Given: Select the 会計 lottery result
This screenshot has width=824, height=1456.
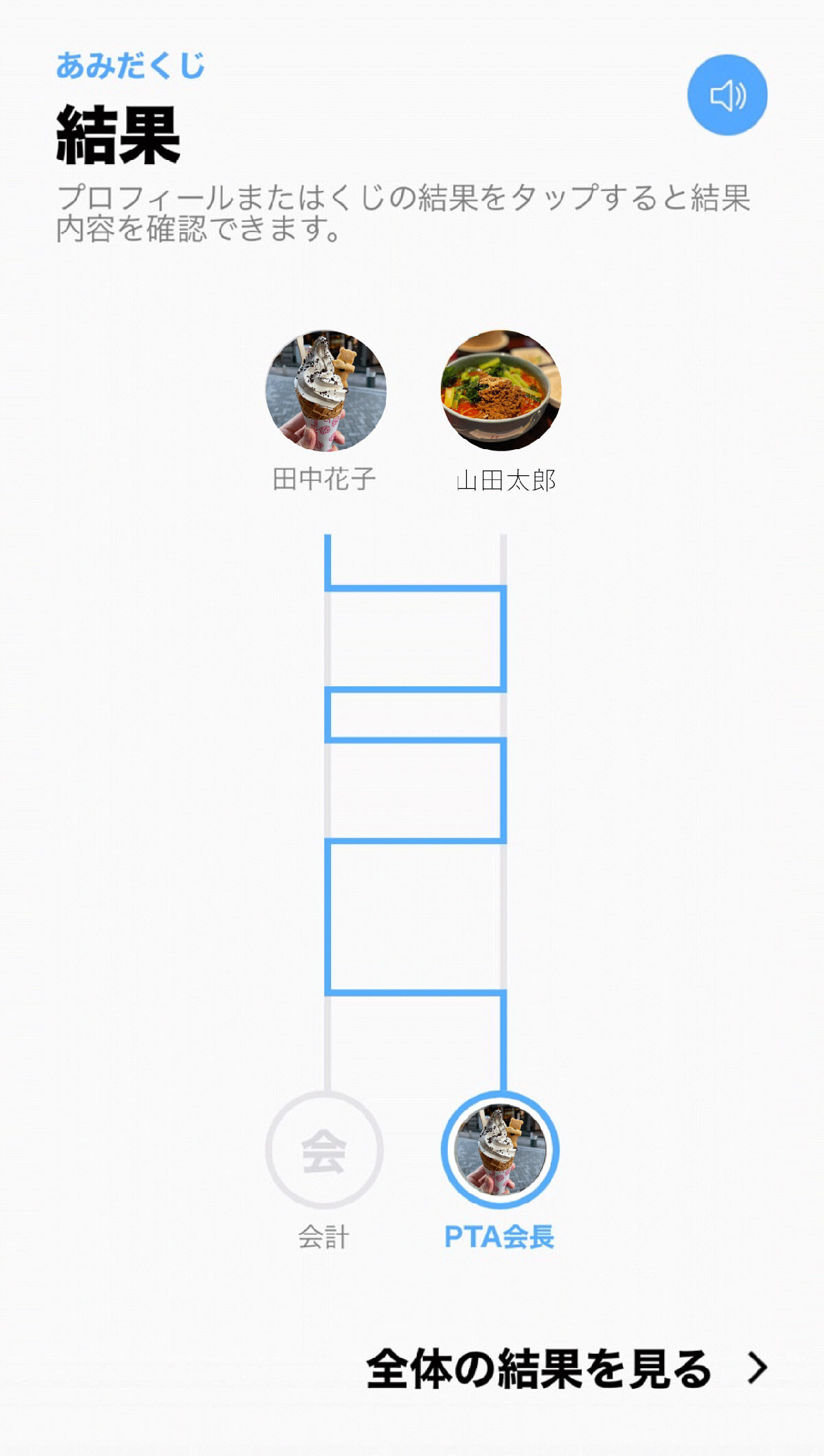Looking at the screenshot, I should tap(324, 1150).
